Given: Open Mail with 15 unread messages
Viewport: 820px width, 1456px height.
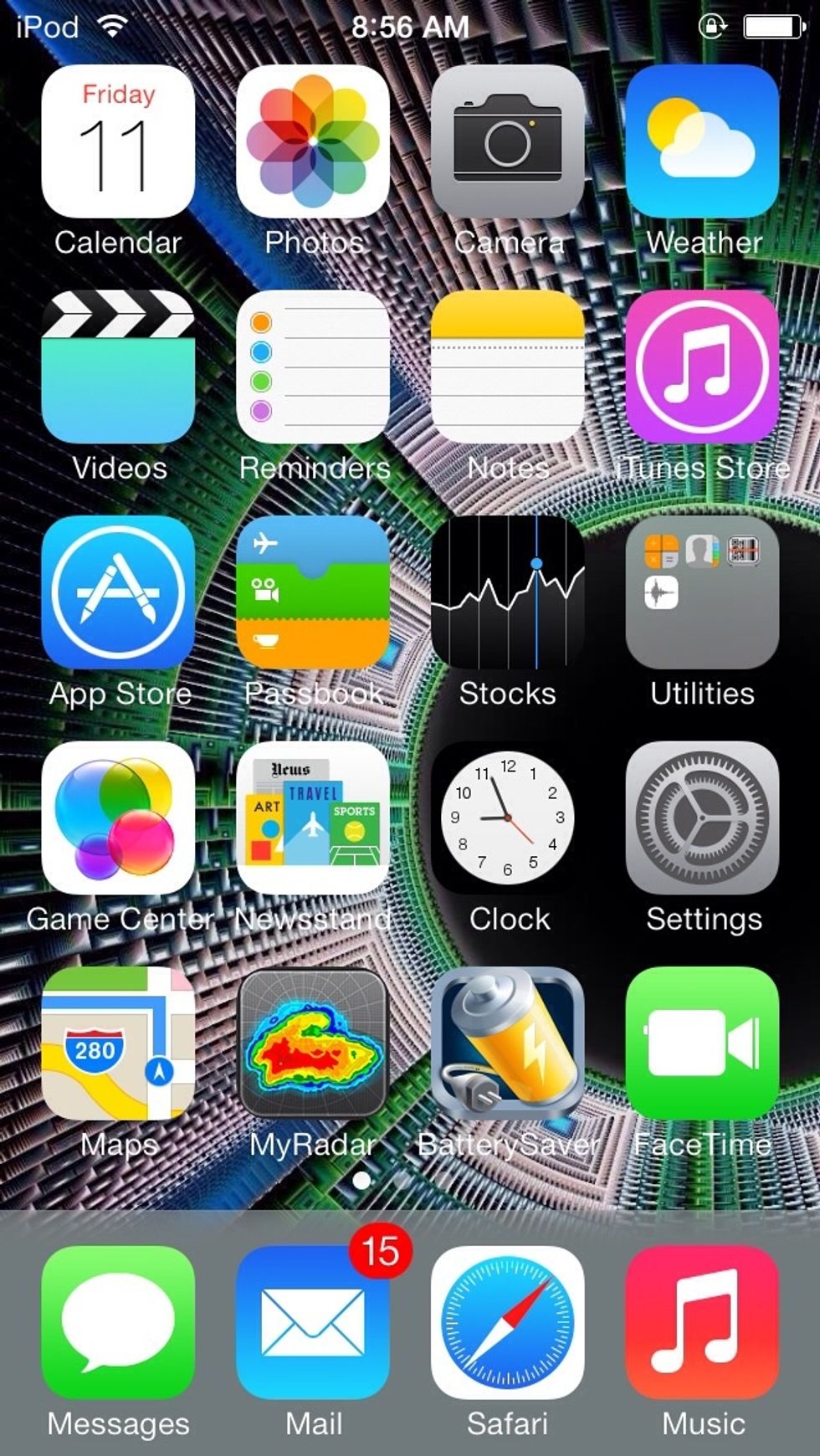Looking at the screenshot, I should click(313, 1322).
